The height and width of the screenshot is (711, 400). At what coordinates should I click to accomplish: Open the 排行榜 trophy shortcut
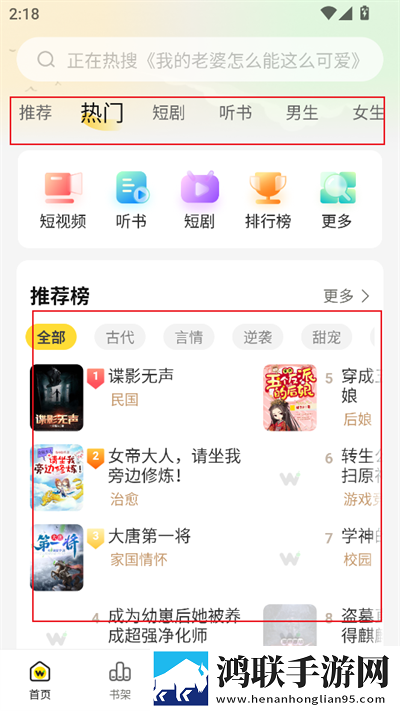click(x=268, y=200)
